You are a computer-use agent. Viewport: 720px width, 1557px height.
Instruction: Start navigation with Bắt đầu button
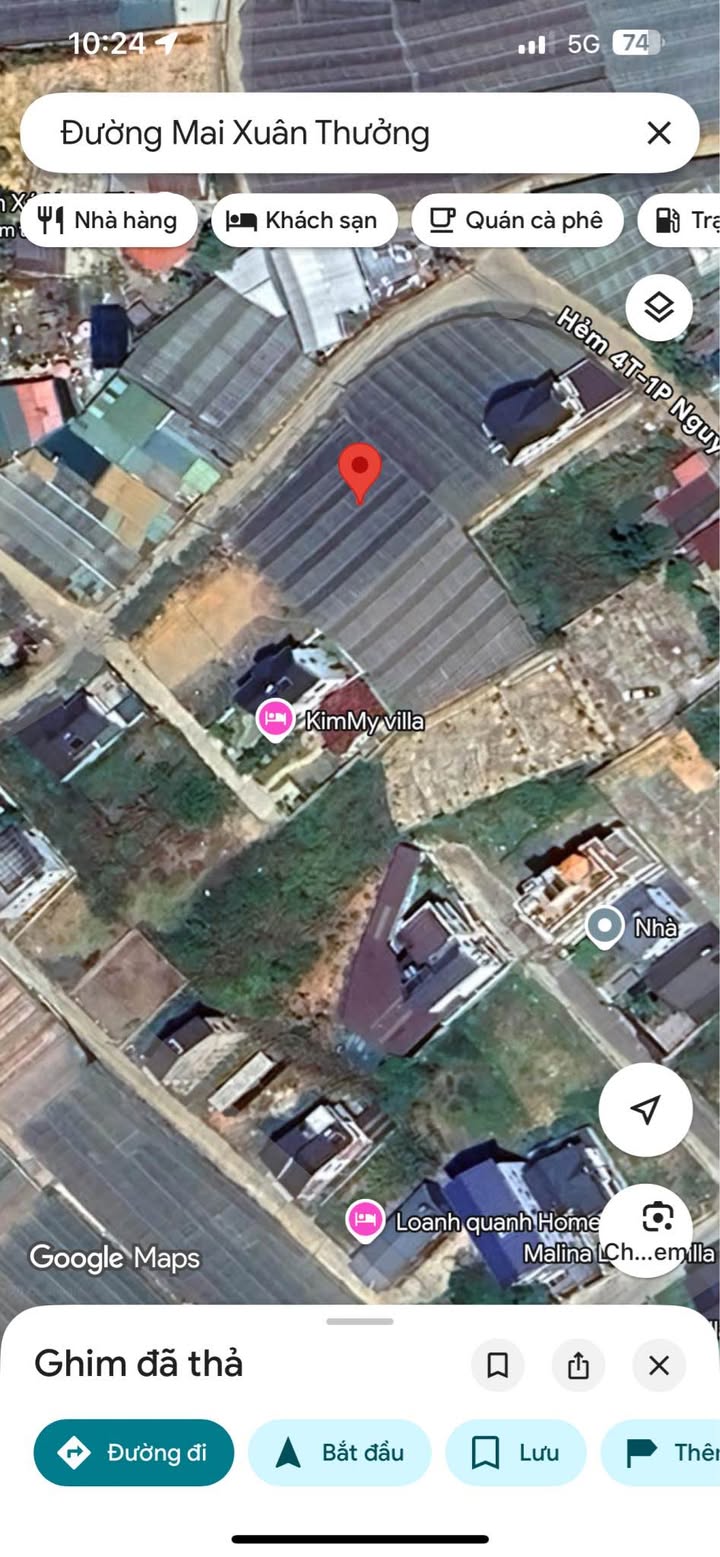[x=340, y=1452]
